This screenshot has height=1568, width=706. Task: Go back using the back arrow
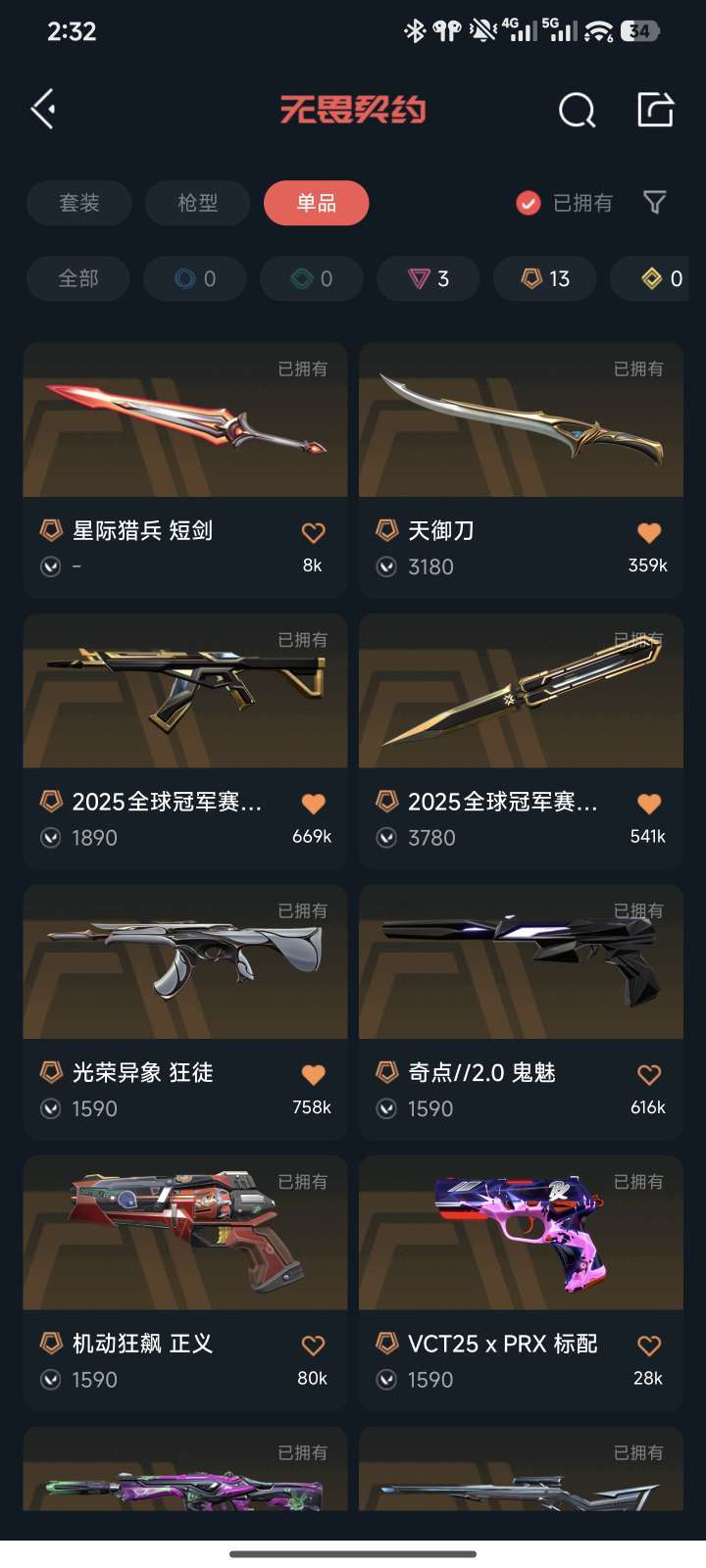43,109
